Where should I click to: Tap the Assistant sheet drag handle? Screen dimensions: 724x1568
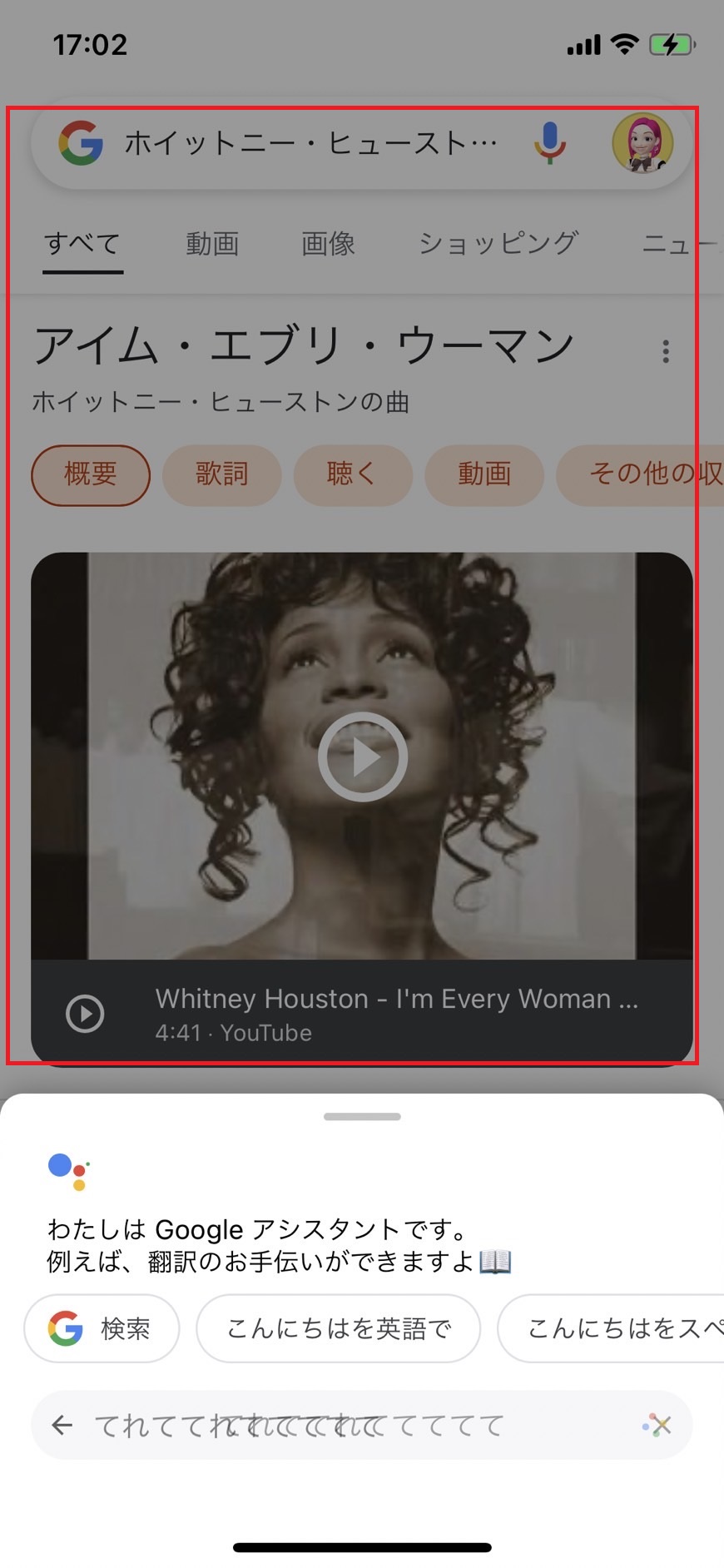point(362,1117)
